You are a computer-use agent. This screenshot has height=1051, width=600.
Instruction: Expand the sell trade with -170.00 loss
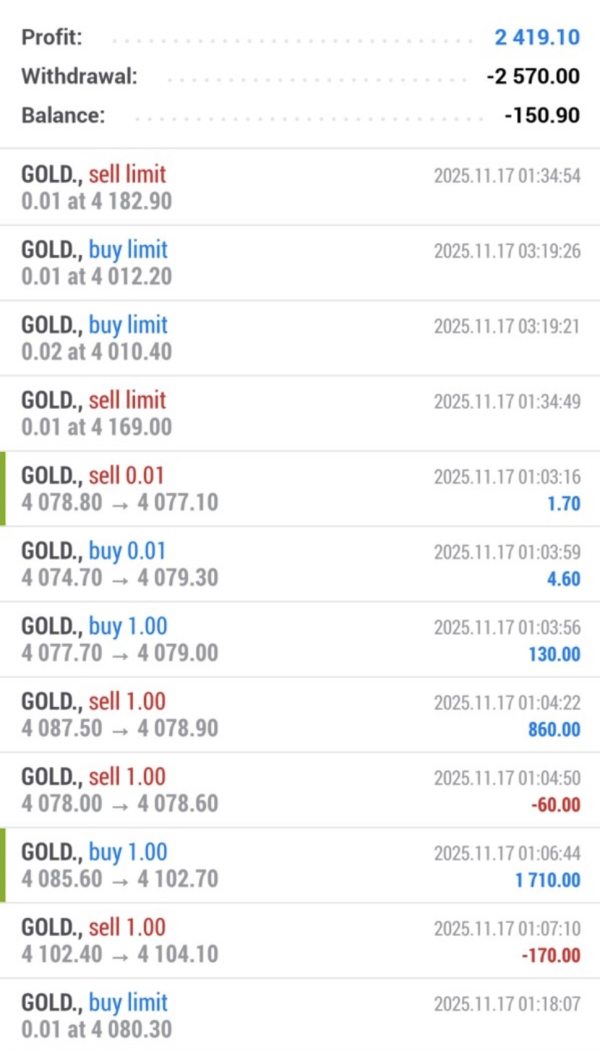point(300,940)
